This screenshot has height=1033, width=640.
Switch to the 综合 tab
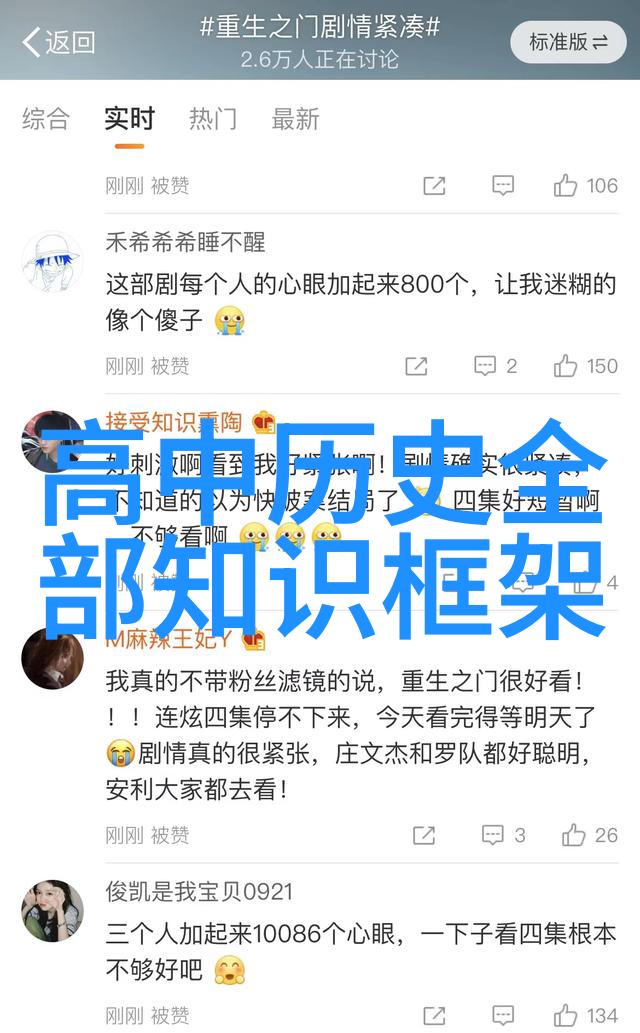tap(46, 119)
